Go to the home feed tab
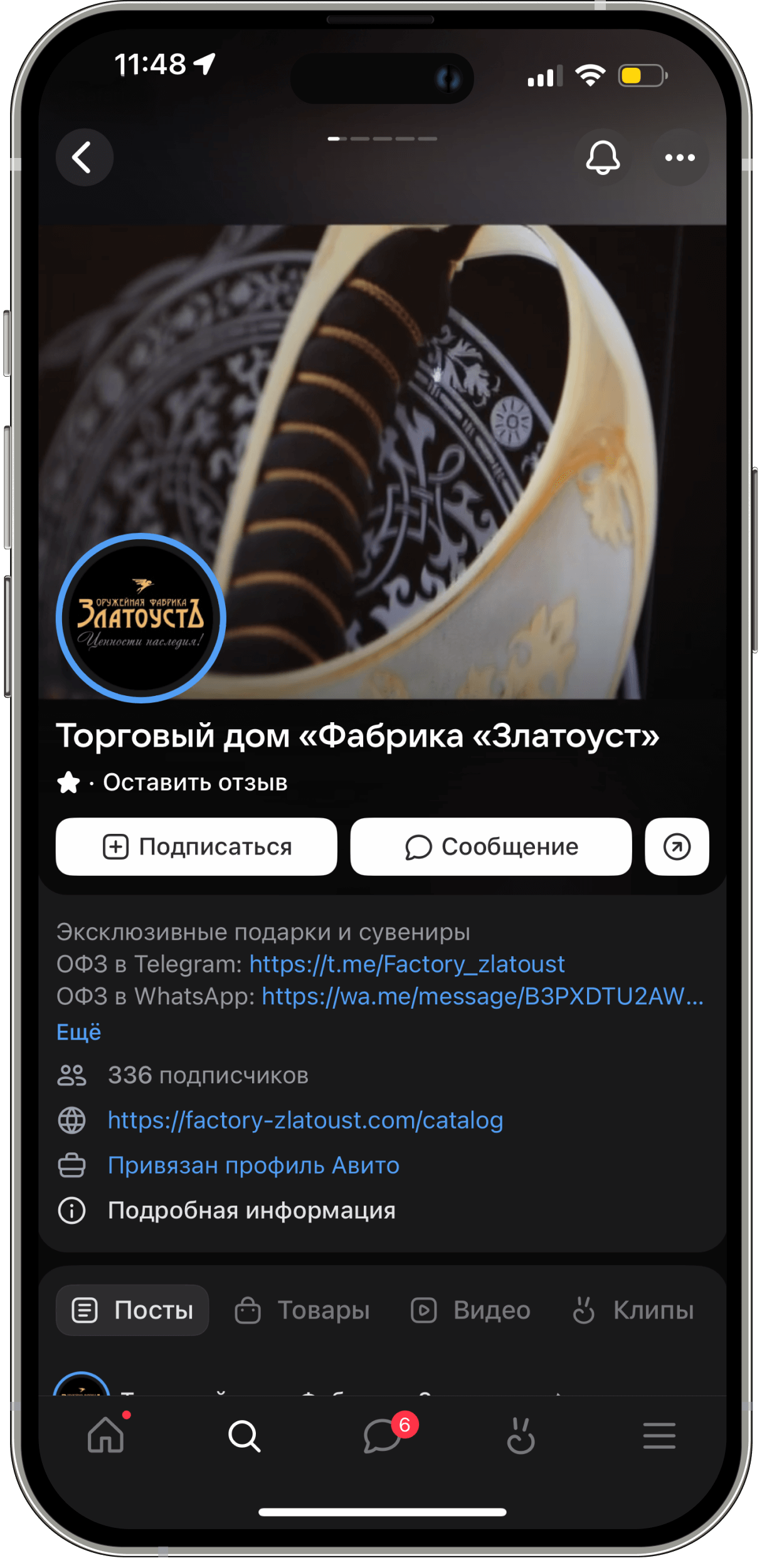 (x=106, y=1436)
